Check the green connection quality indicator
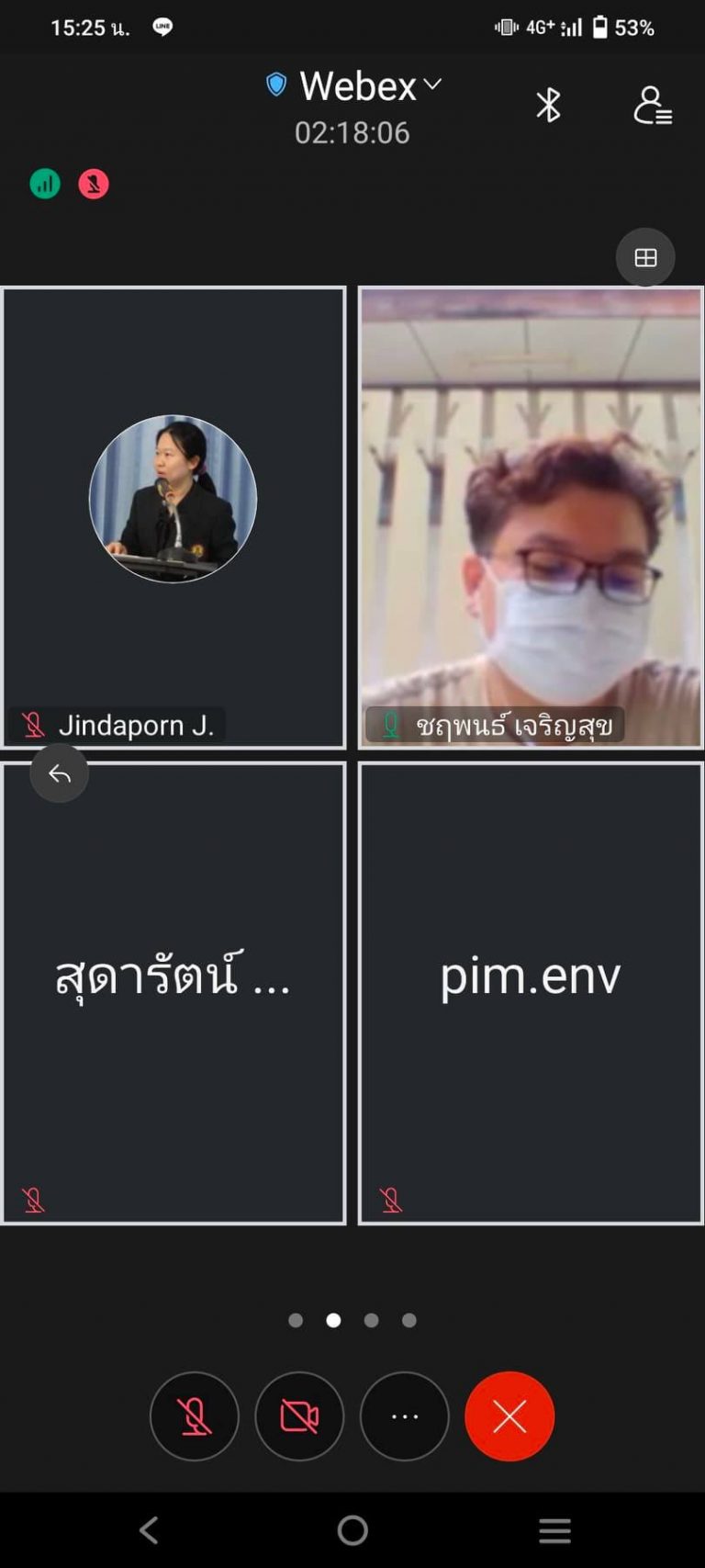Image resolution: width=705 pixels, height=1568 pixels. pos(45,184)
